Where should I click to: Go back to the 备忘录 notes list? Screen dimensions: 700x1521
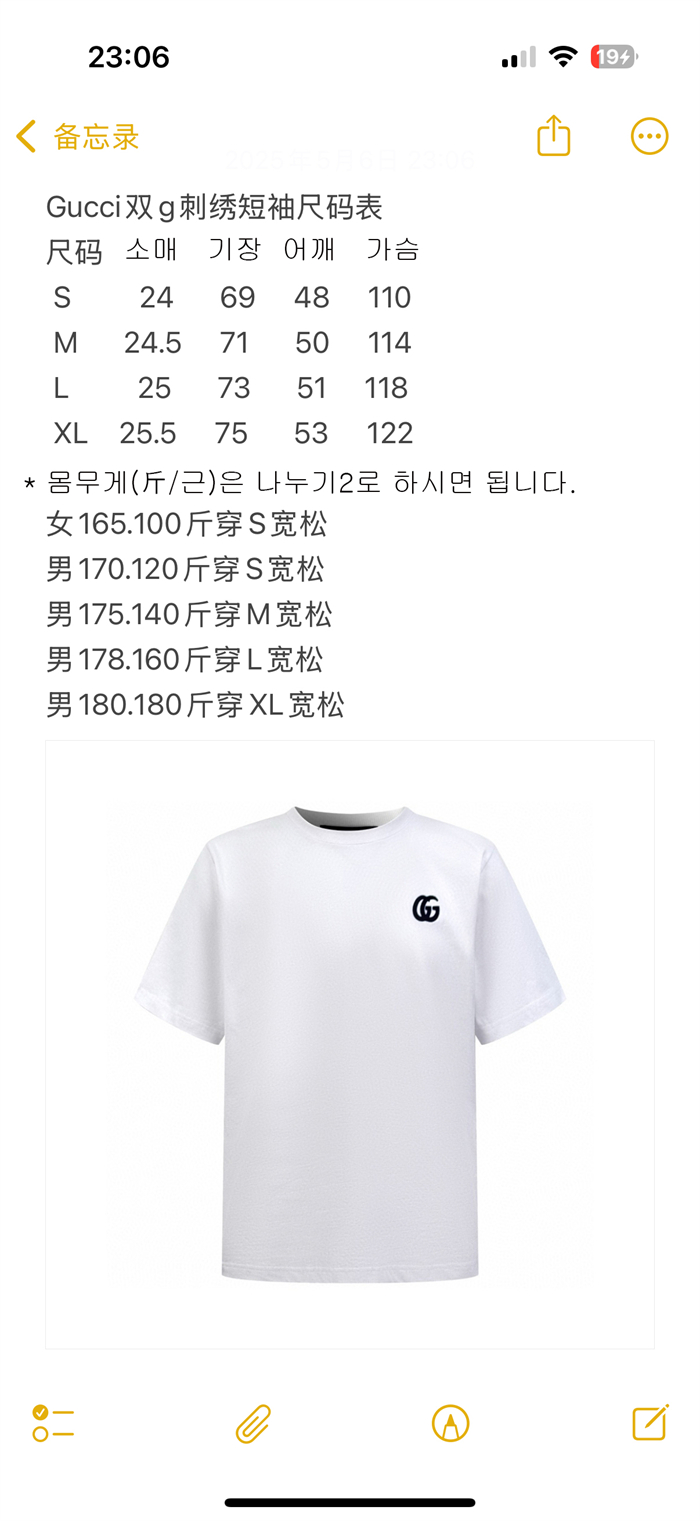78,137
